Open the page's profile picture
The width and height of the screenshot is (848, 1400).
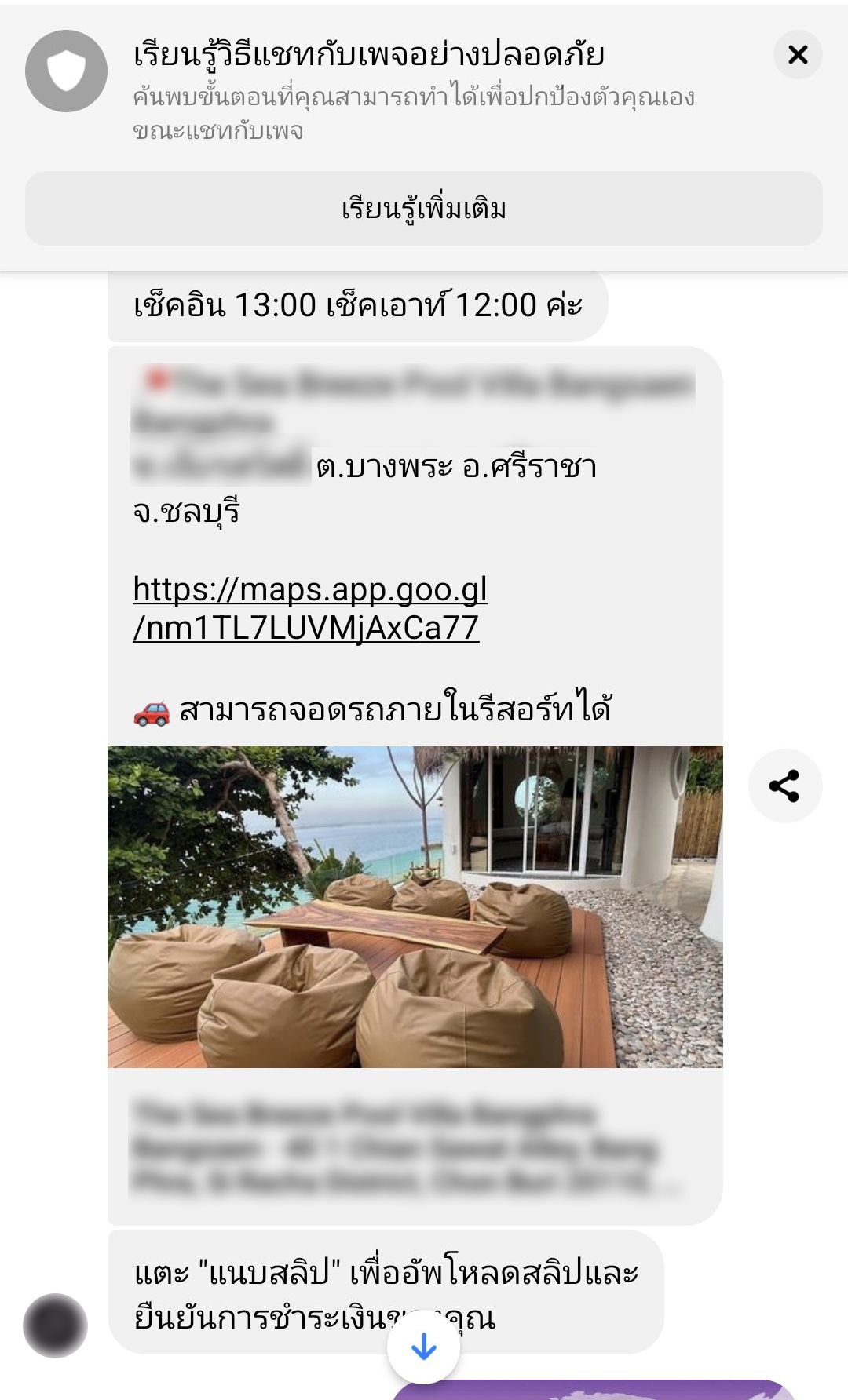(x=55, y=1325)
